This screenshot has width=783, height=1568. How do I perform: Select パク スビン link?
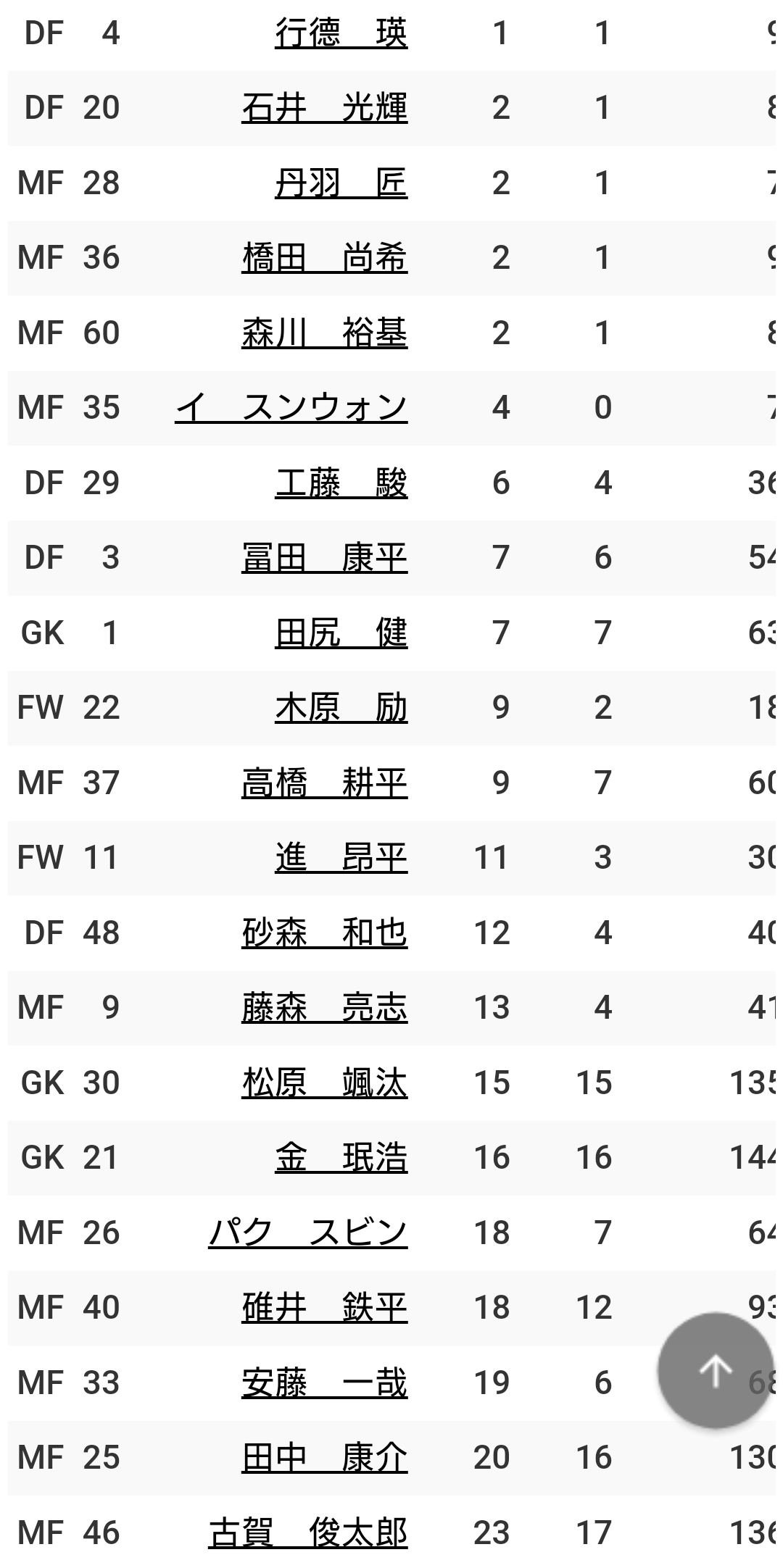[x=307, y=1233]
